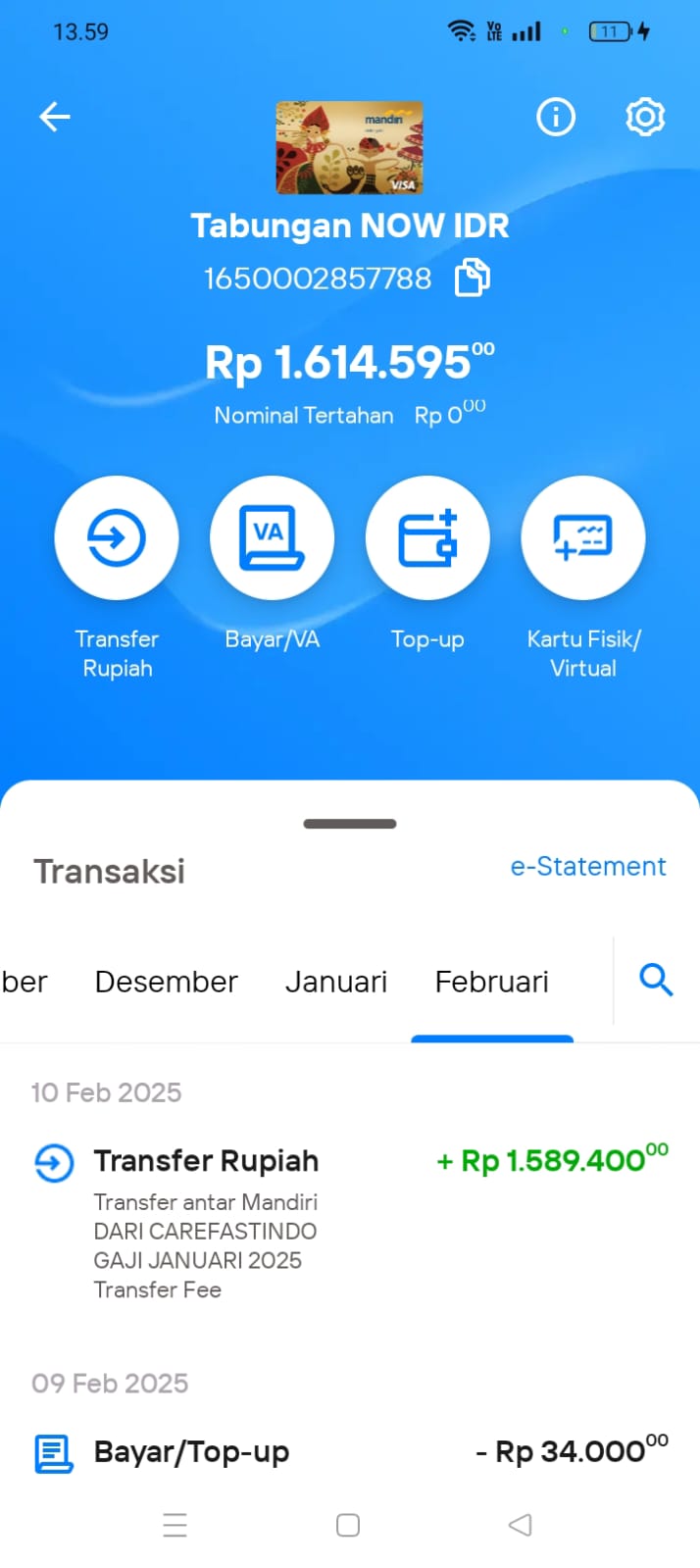Image resolution: width=700 pixels, height=1568 pixels.
Task: Open the e-Statement link
Action: tap(588, 867)
